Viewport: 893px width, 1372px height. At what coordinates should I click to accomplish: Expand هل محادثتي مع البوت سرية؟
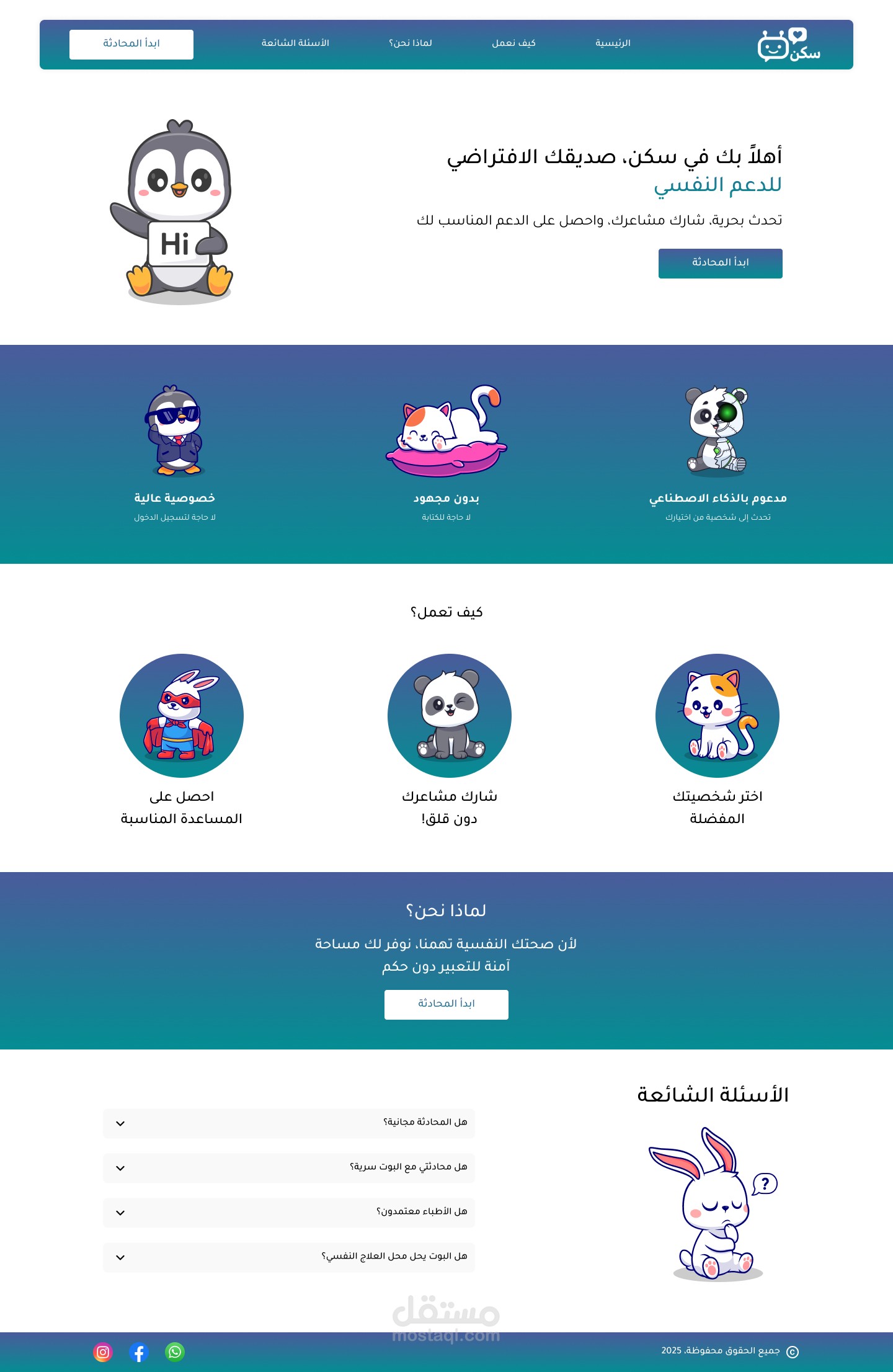click(x=289, y=1168)
